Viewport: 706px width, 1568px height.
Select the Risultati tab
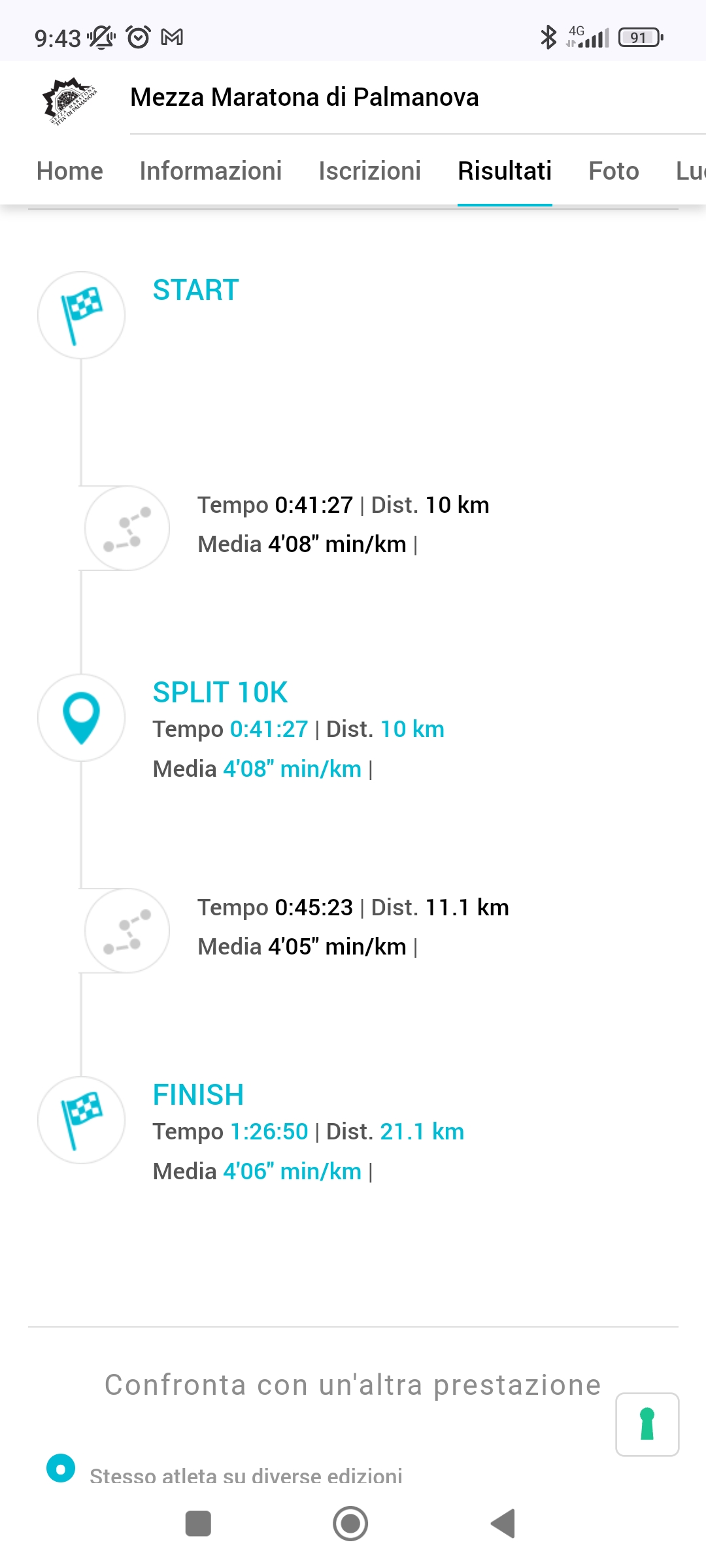(505, 171)
